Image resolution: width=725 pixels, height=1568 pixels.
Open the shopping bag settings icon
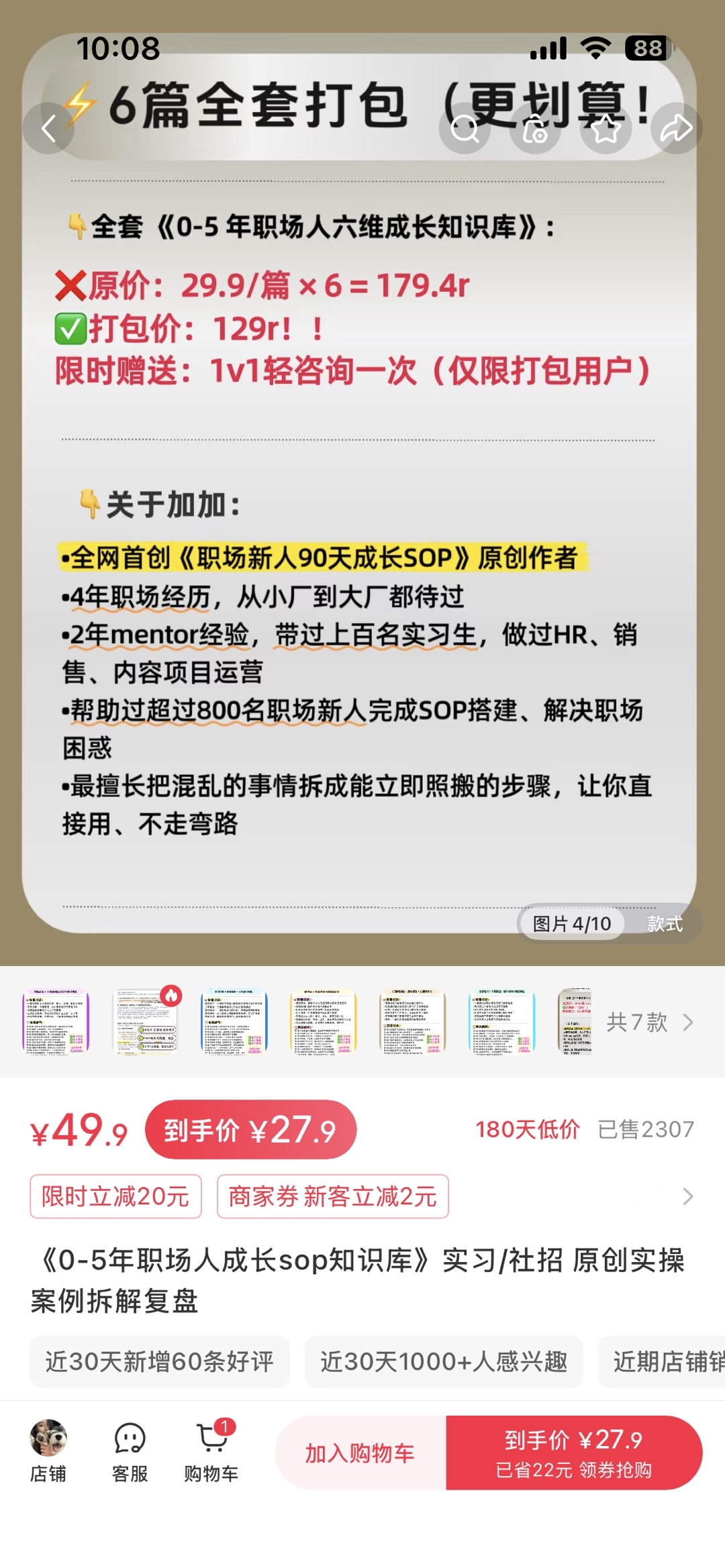(x=535, y=128)
